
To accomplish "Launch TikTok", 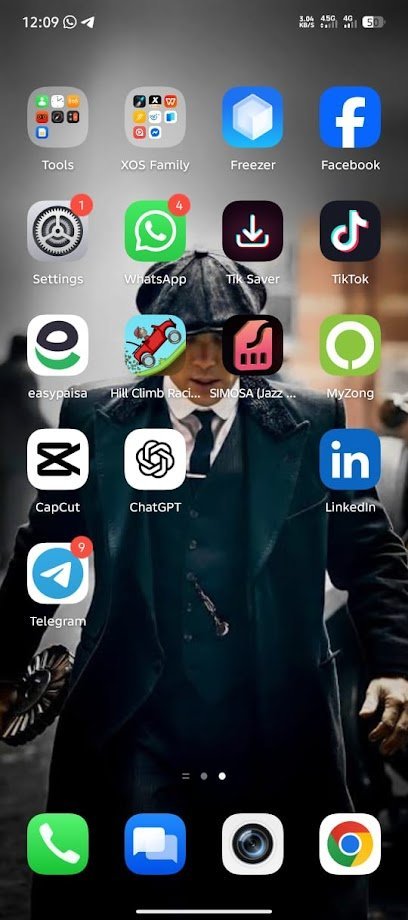I will point(350,231).
